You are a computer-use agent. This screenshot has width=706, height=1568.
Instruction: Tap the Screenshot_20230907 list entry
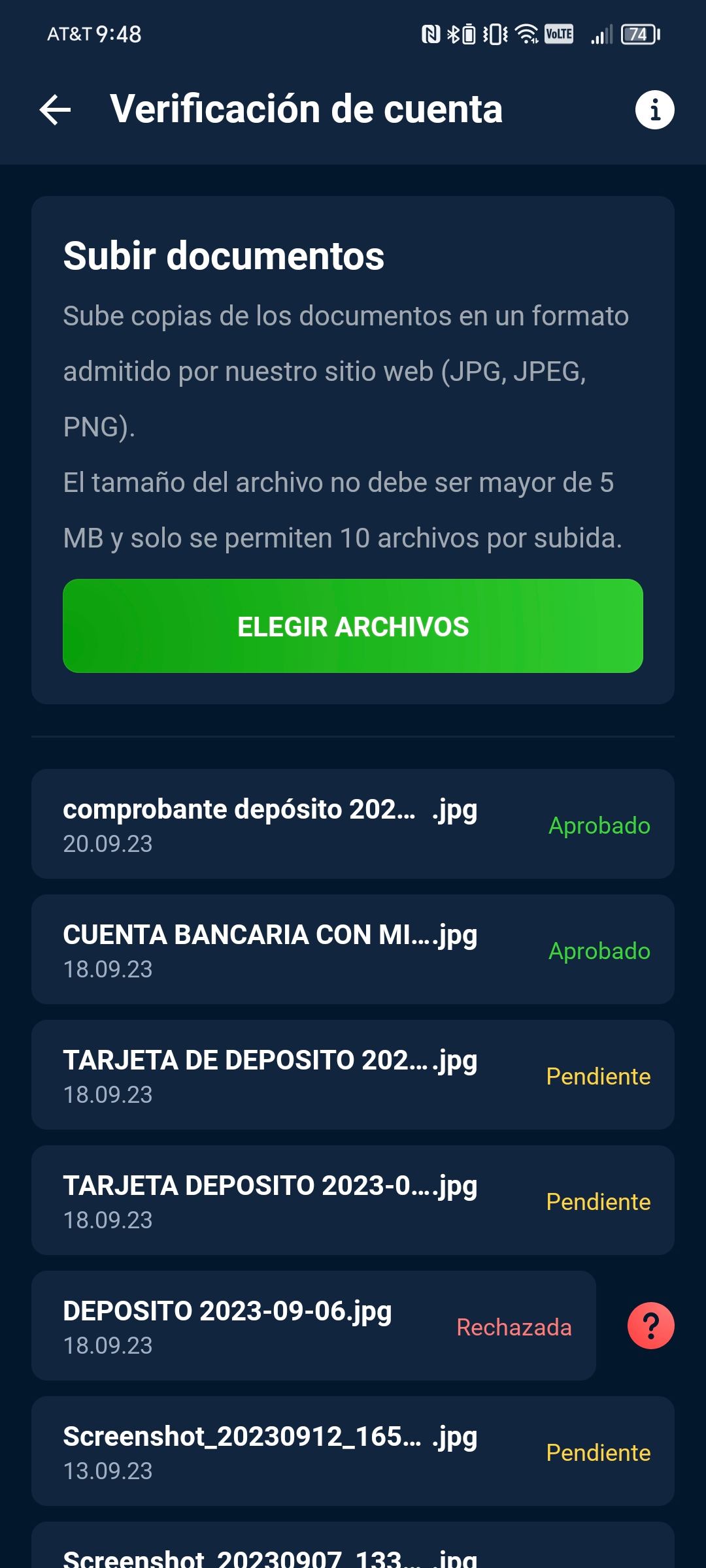pos(261,1555)
